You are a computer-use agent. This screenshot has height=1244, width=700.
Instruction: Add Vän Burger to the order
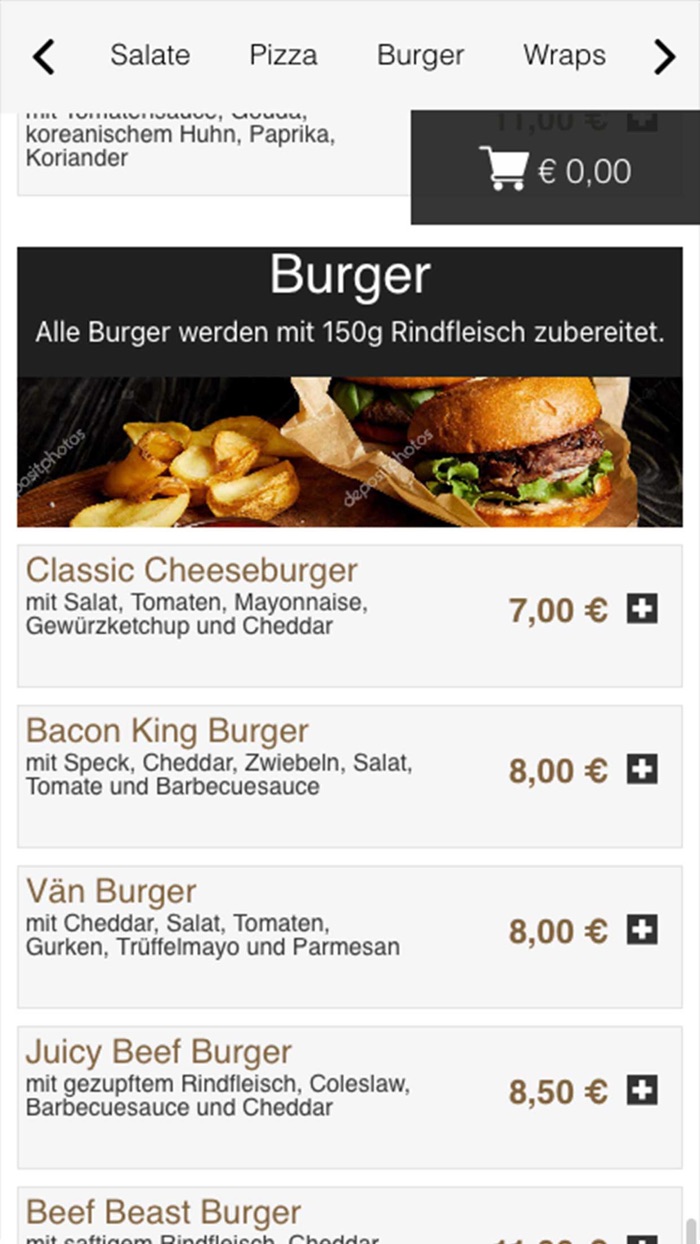point(642,930)
